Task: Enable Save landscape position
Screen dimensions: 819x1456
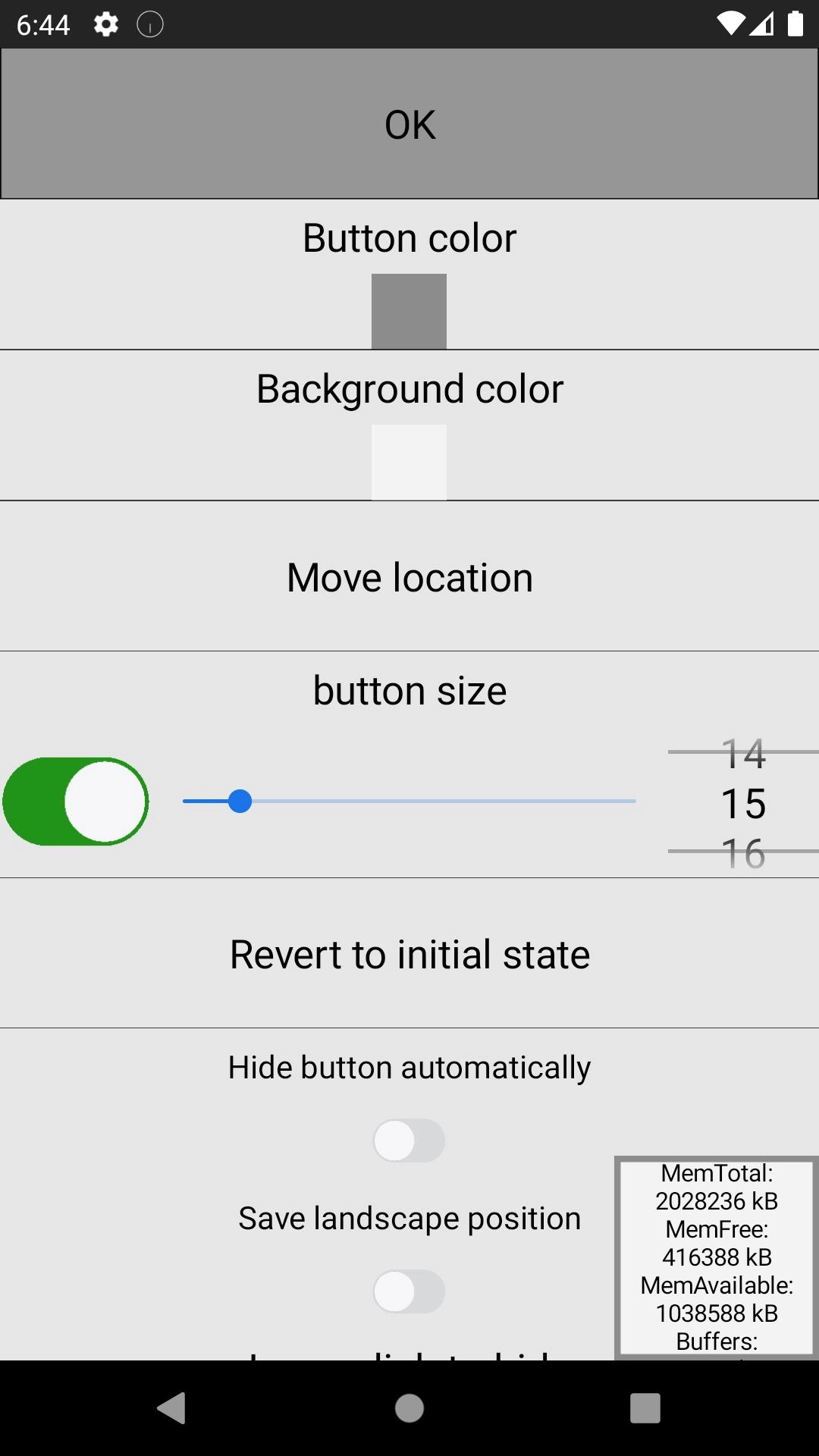Action: [x=409, y=1291]
